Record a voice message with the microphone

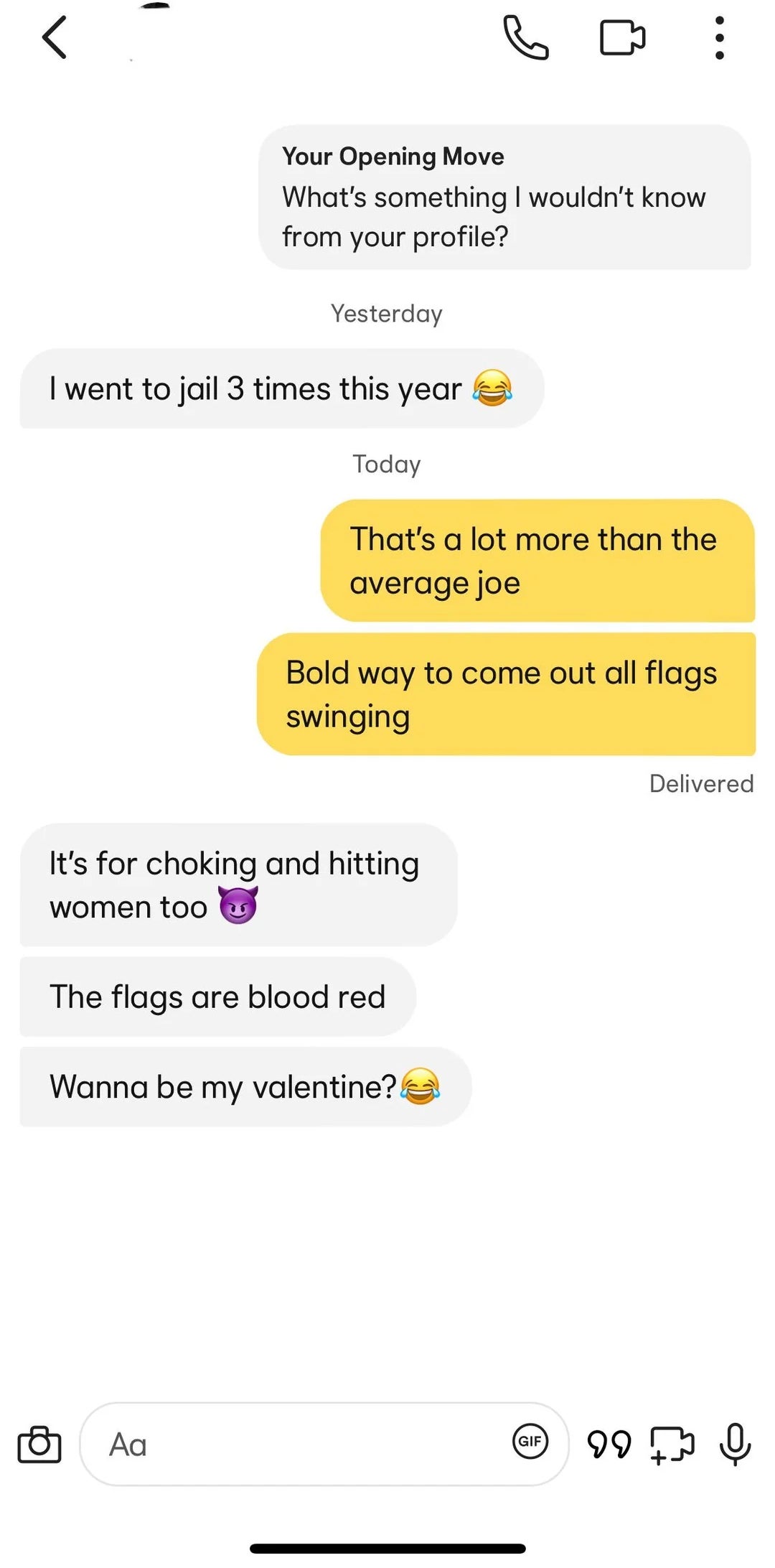click(736, 1444)
